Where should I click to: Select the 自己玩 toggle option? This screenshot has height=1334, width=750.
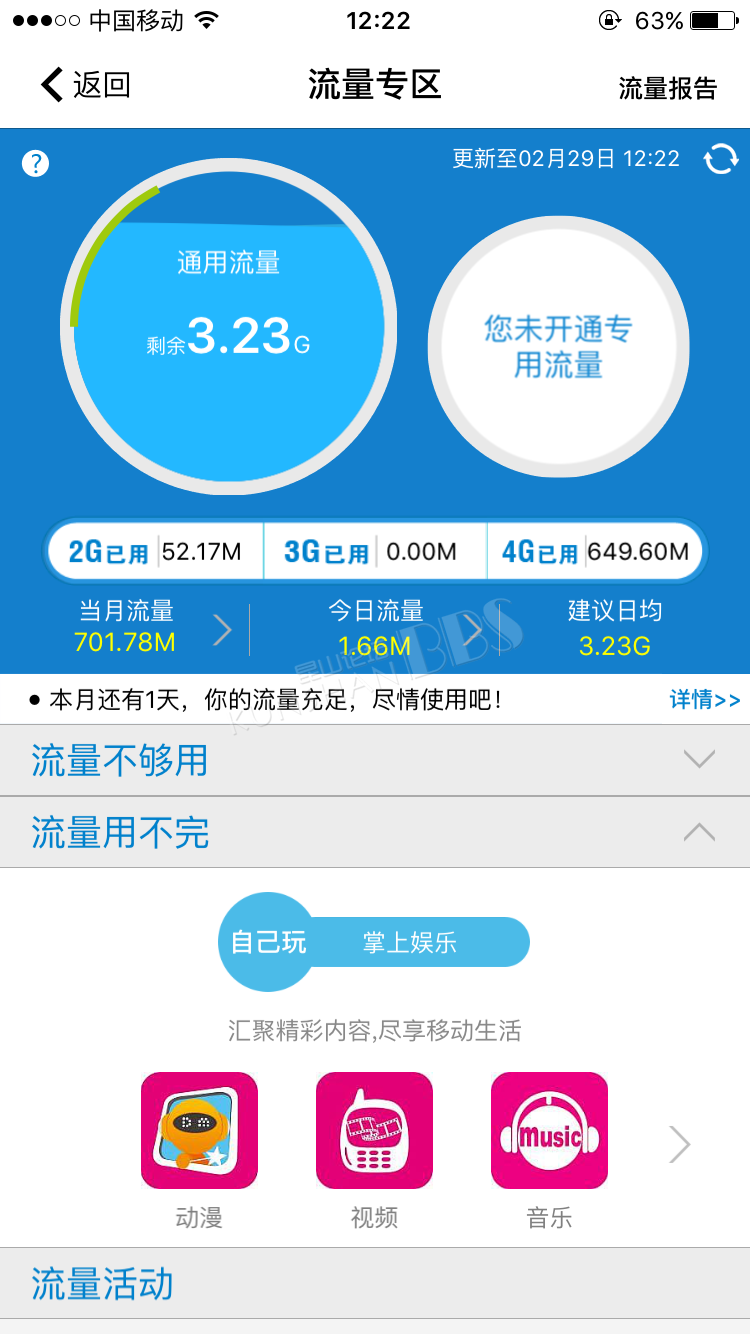click(268, 942)
